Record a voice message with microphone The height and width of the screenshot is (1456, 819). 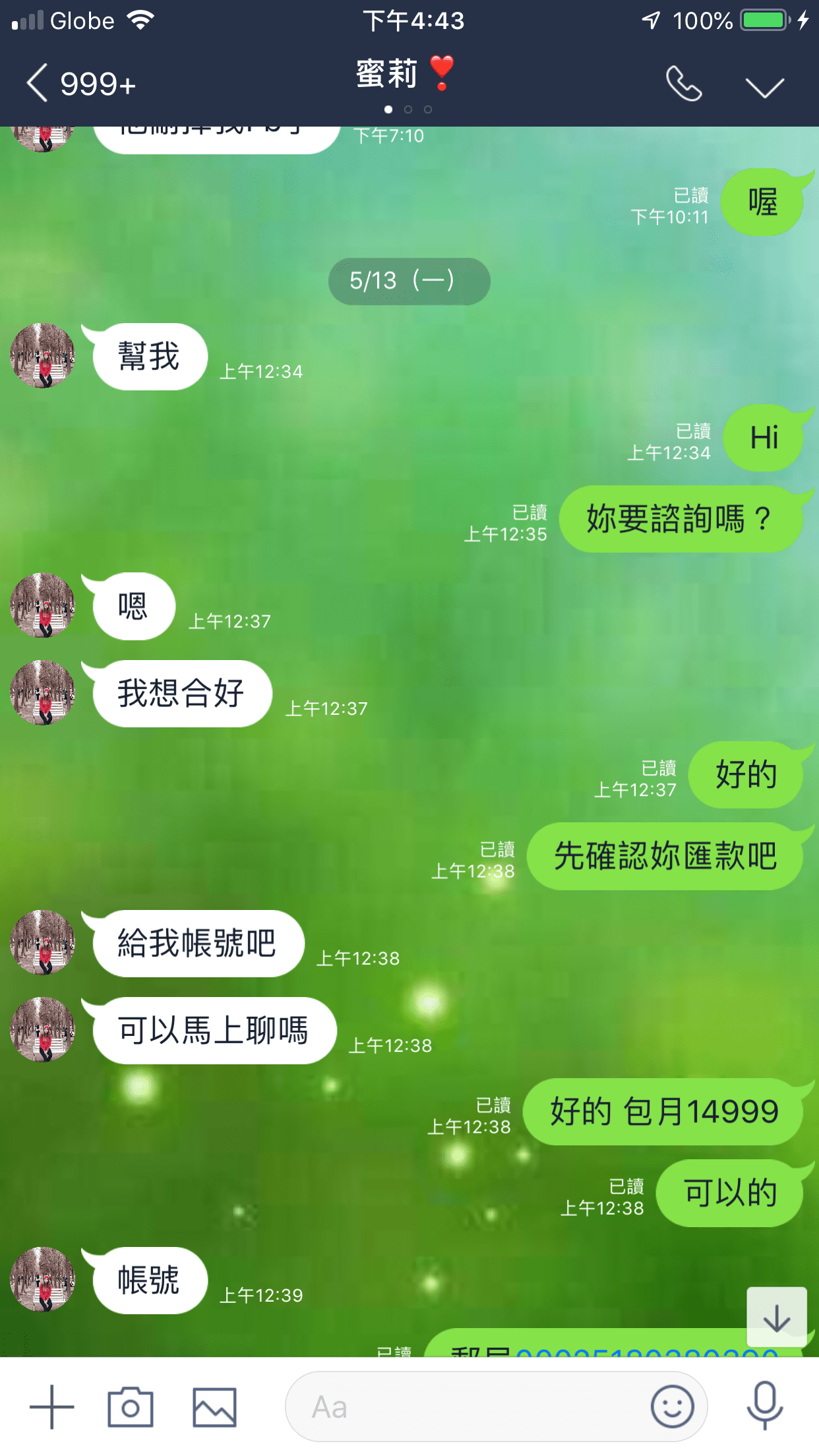(x=764, y=1407)
